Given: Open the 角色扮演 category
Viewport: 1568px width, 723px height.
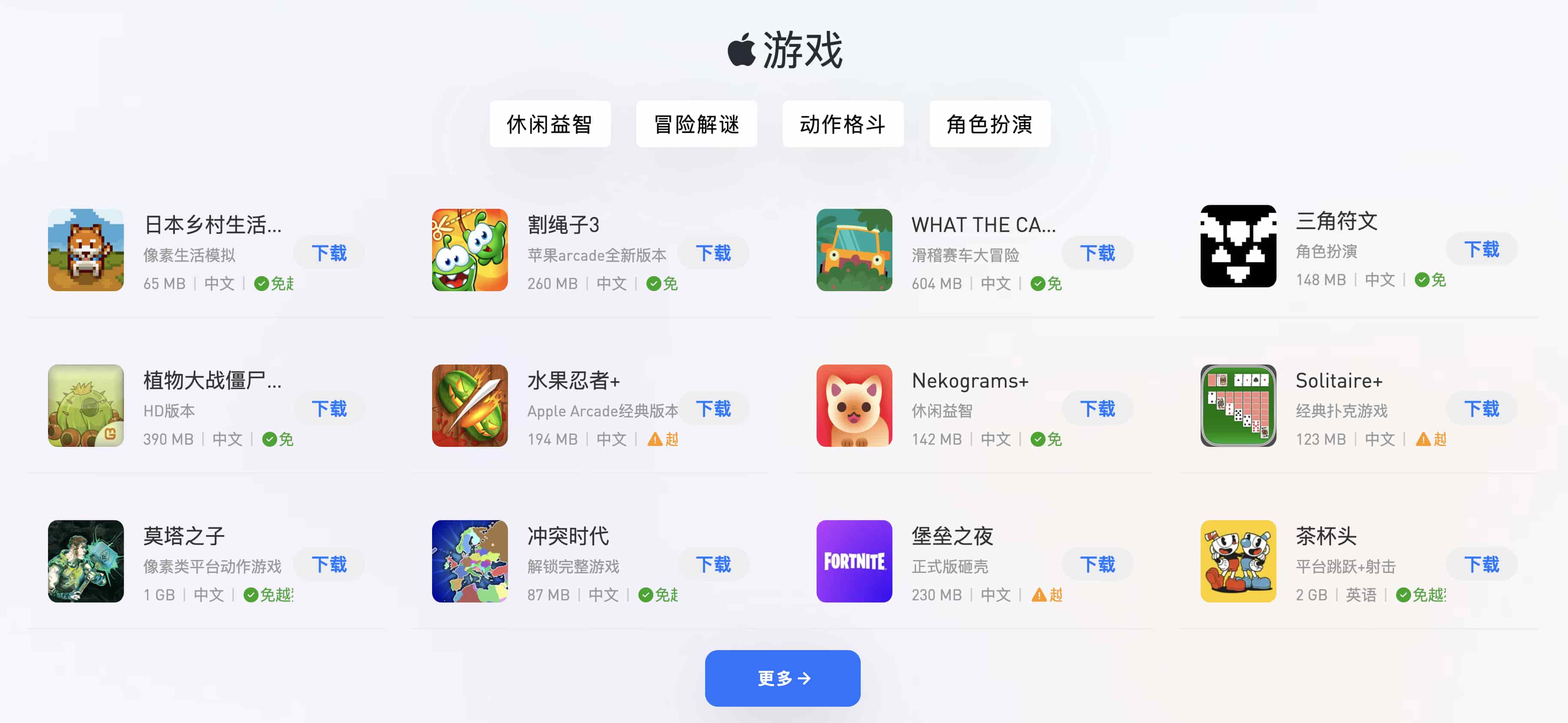Looking at the screenshot, I should click(x=989, y=124).
